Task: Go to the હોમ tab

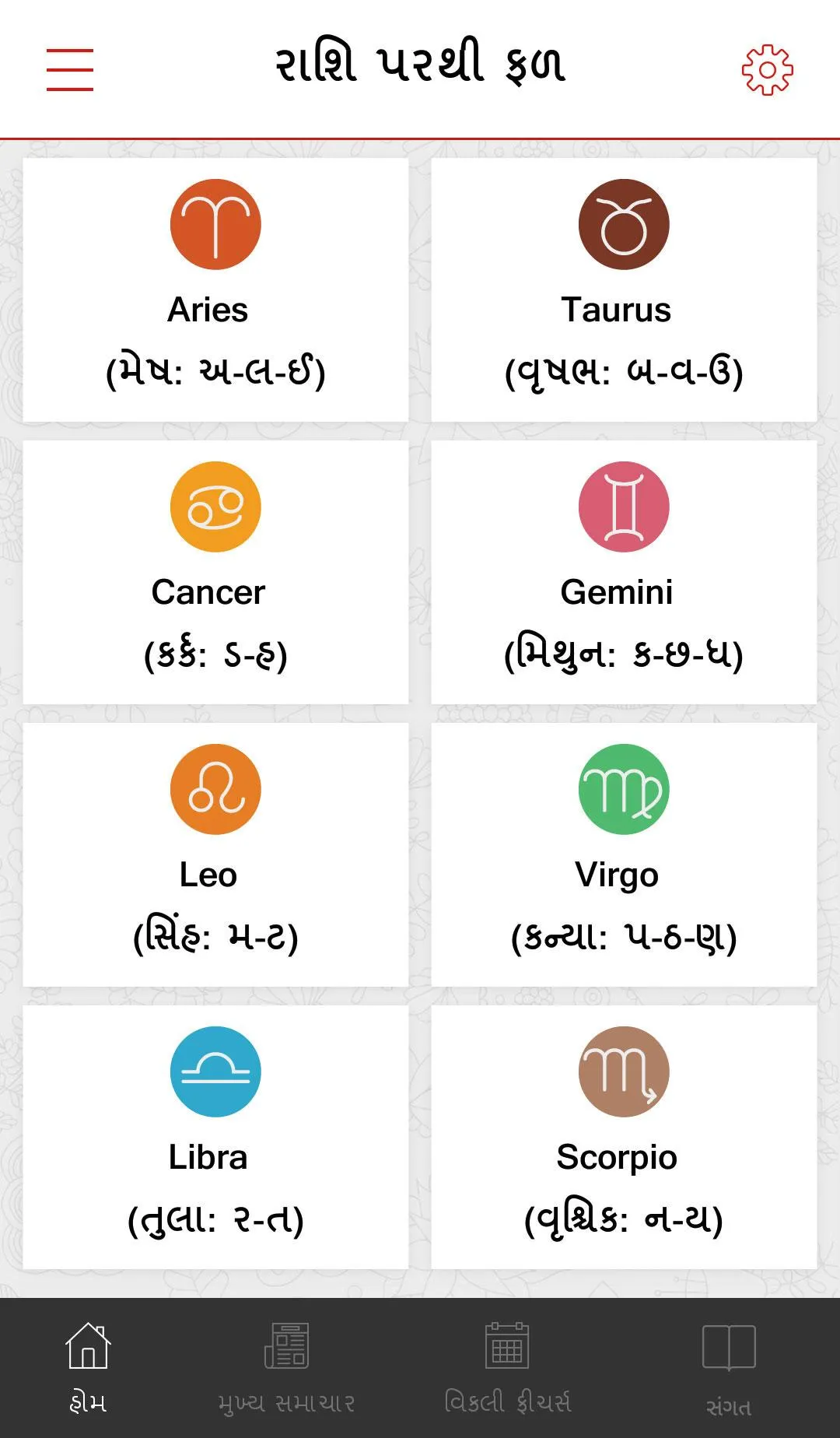Action: pyautogui.click(x=88, y=1368)
